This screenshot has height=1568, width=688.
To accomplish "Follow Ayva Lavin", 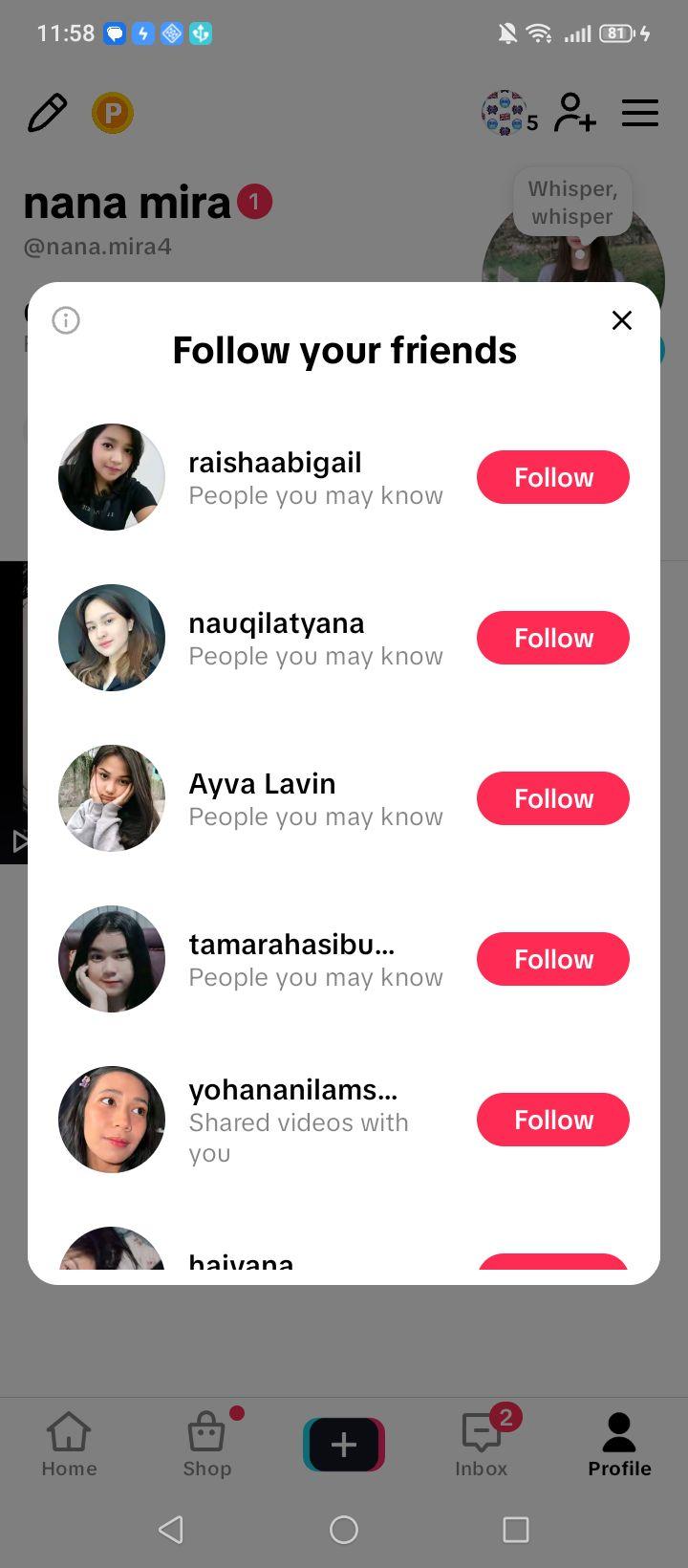I will click(x=553, y=798).
